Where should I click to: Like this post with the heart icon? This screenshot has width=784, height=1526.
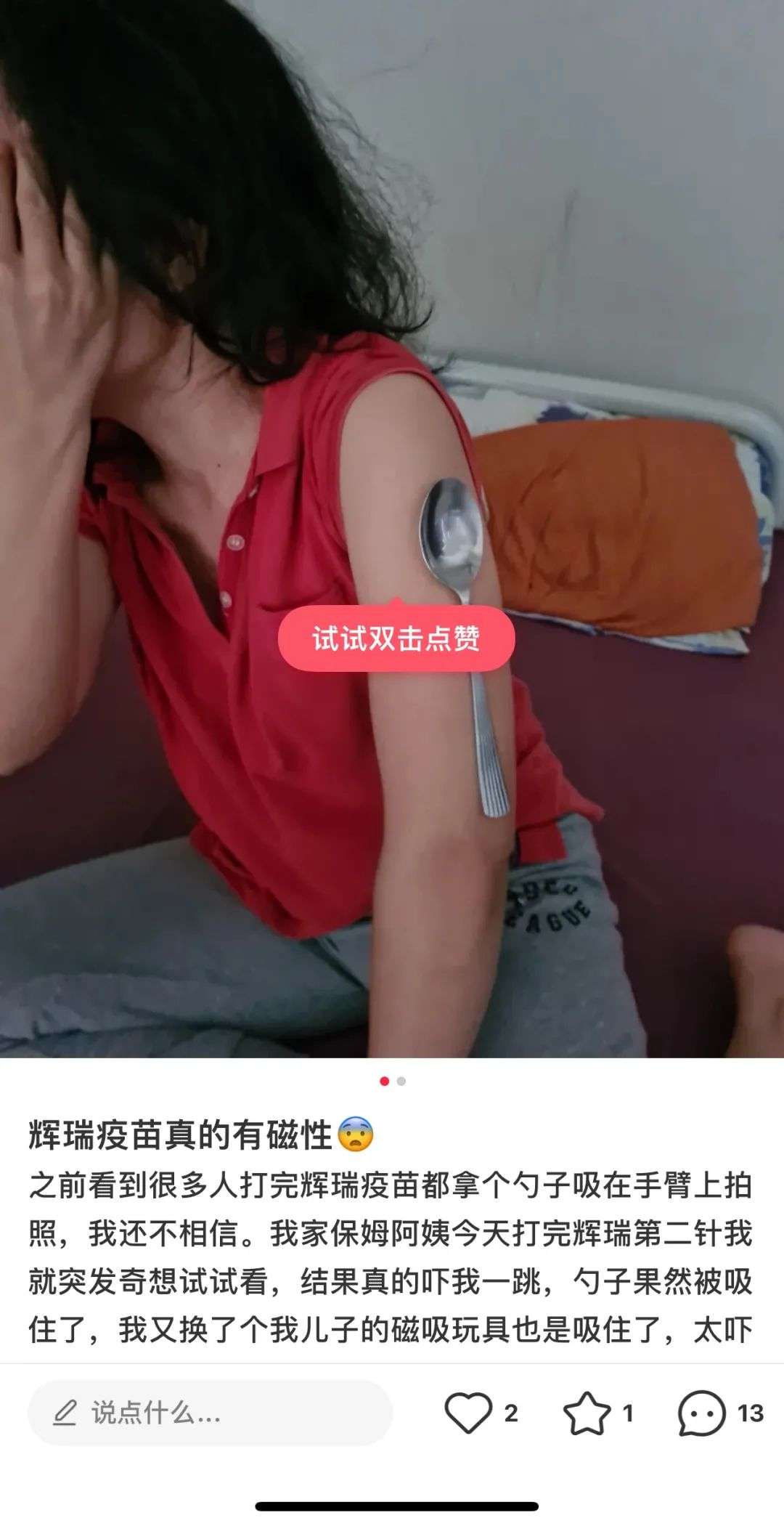[x=468, y=1413]
